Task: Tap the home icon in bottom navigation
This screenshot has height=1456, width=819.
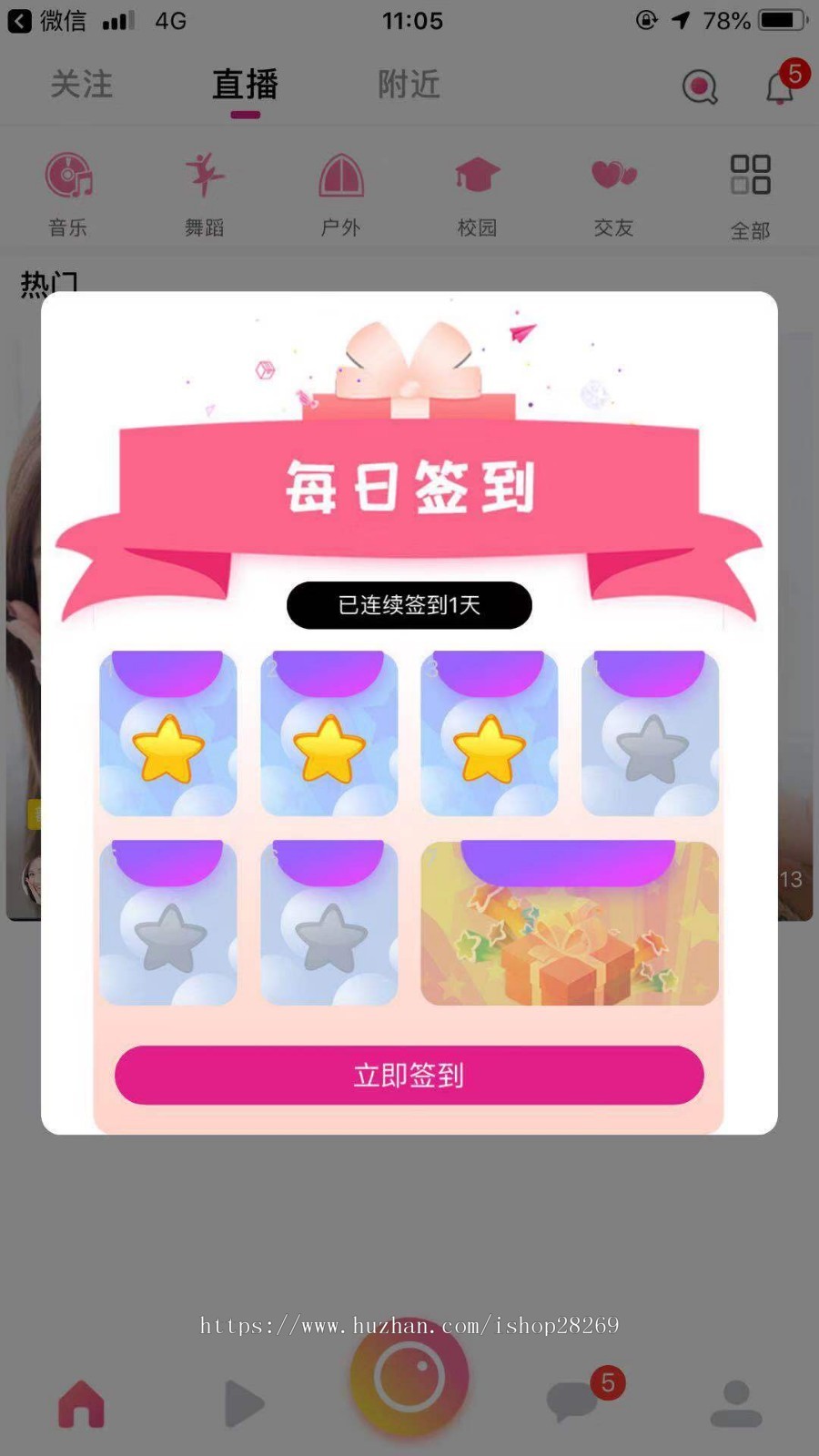Action: click(82, 1404)
